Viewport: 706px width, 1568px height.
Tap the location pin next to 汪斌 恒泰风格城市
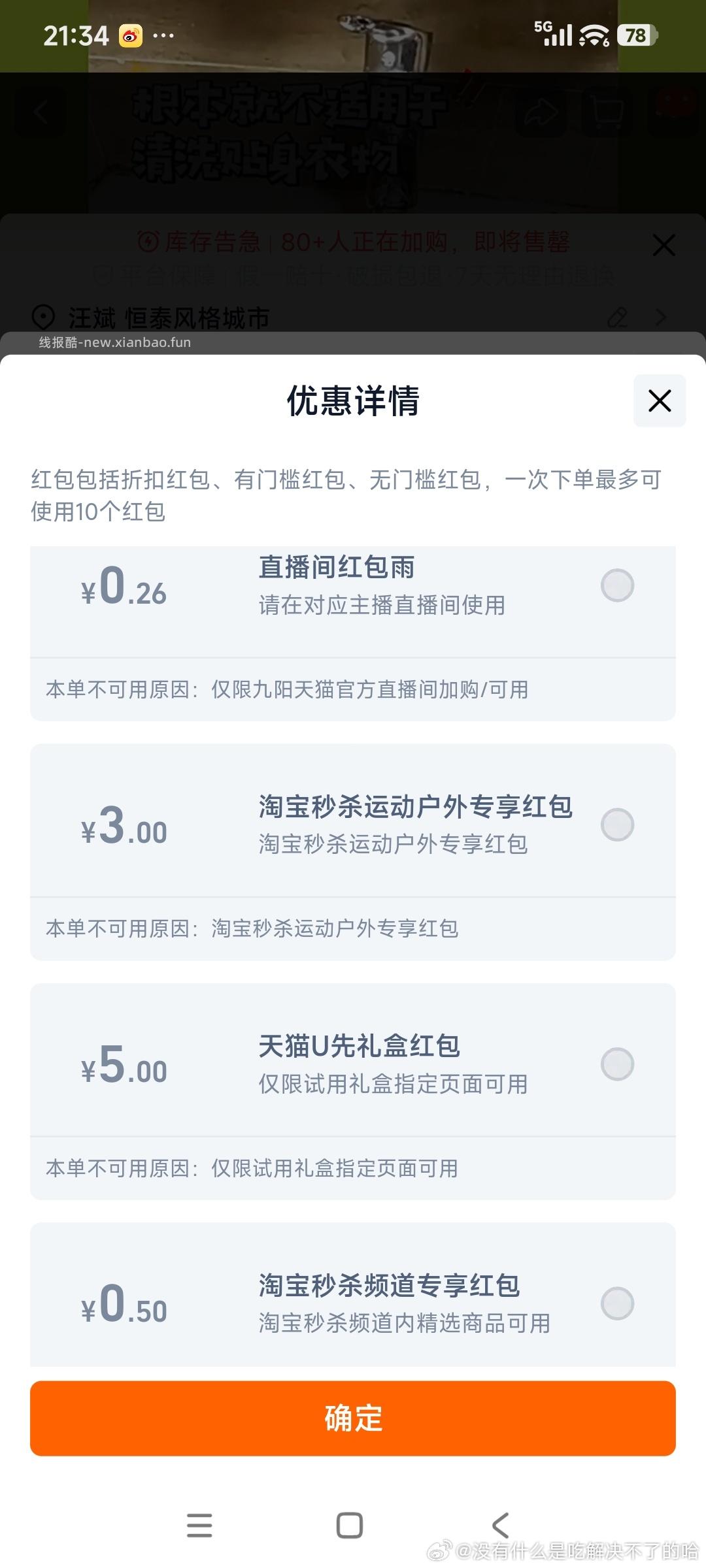coord(43,318)
